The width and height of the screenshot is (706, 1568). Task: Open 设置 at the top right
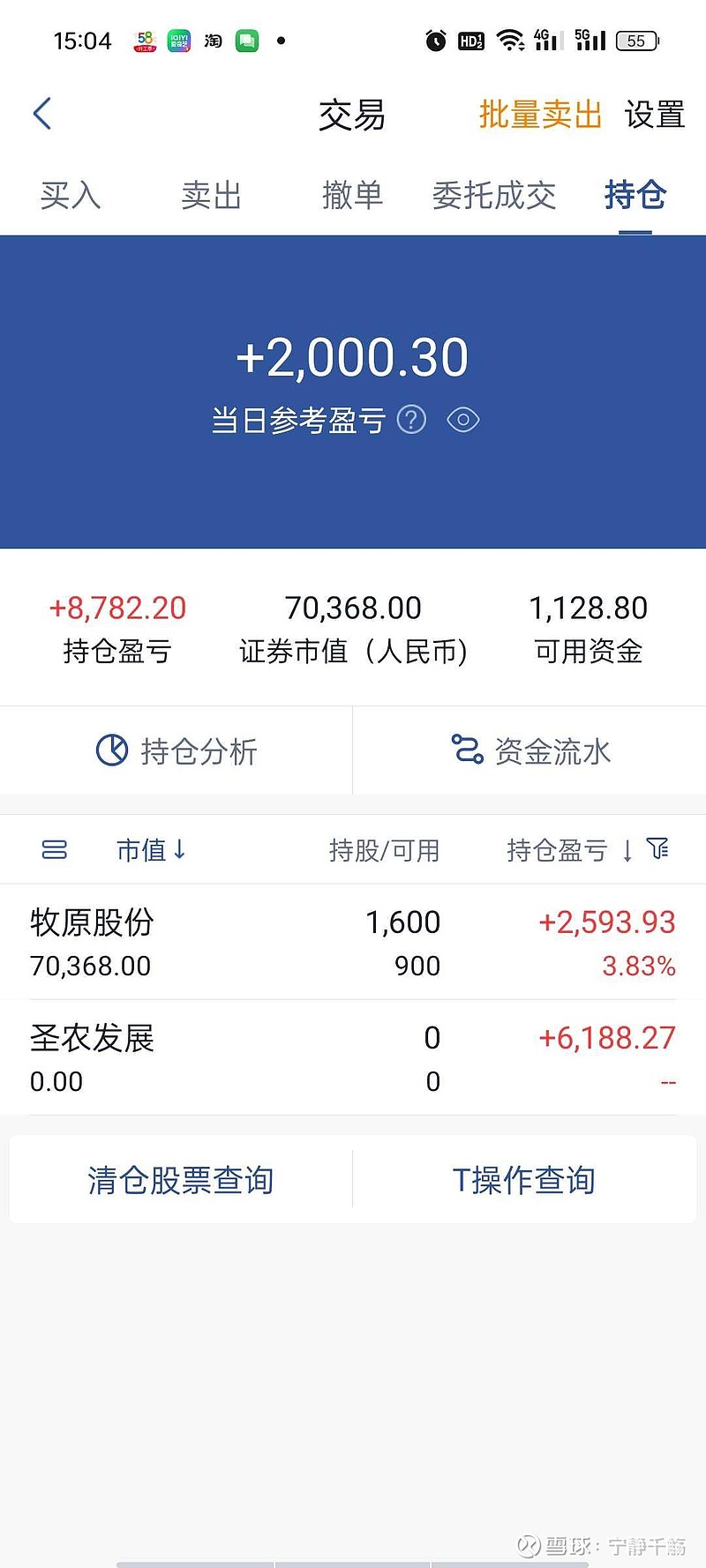pyautogui.click(x=654, y=115)
